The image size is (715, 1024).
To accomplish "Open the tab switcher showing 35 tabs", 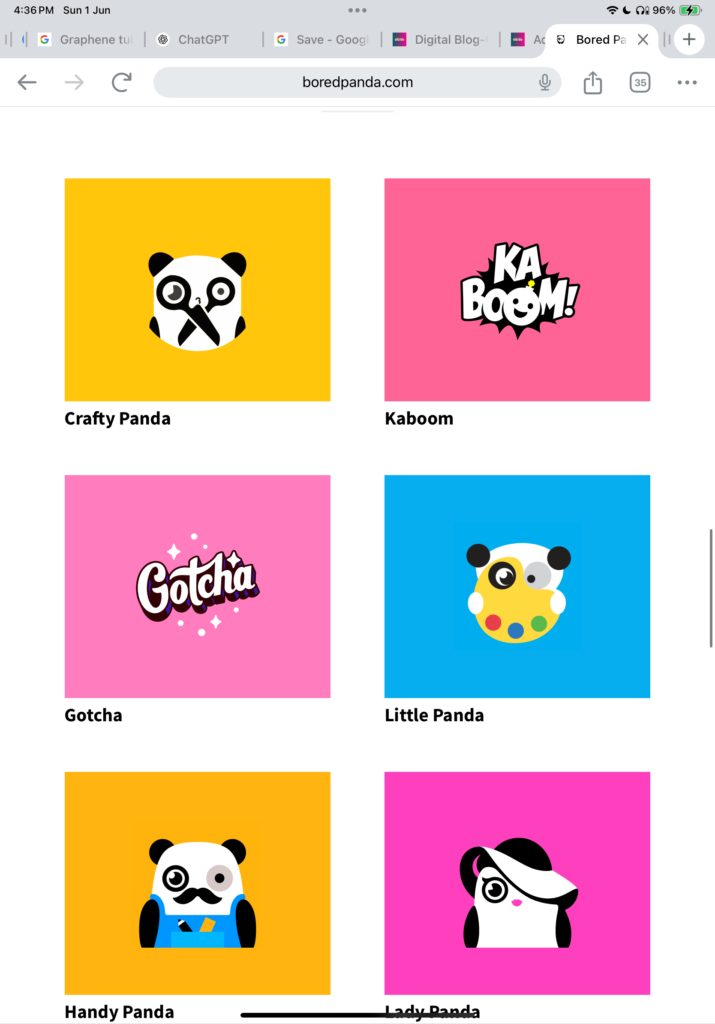I will (x=640, y=82).
